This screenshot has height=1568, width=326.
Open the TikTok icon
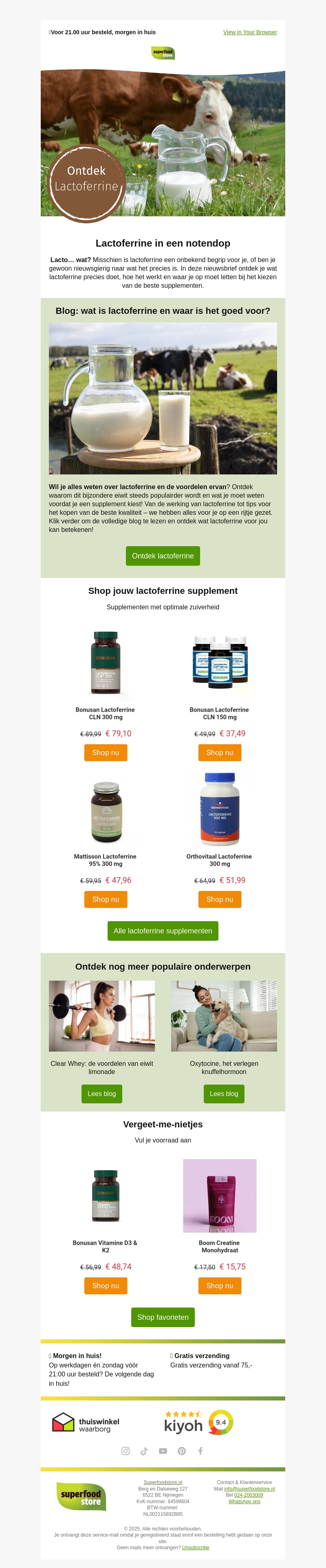tap(144, 1451)
